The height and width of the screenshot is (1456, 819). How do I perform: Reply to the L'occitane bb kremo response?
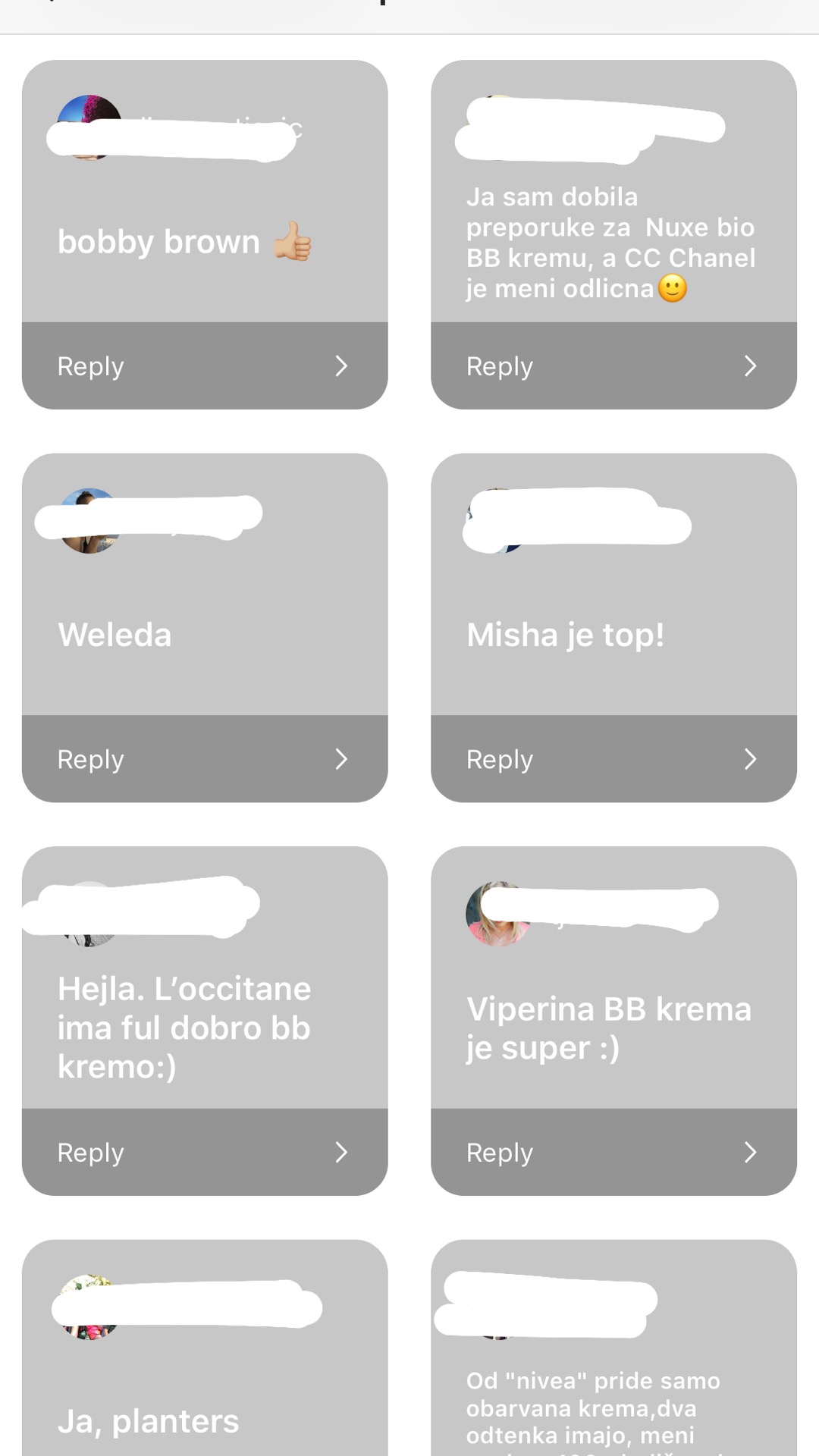coord(204,1152)
